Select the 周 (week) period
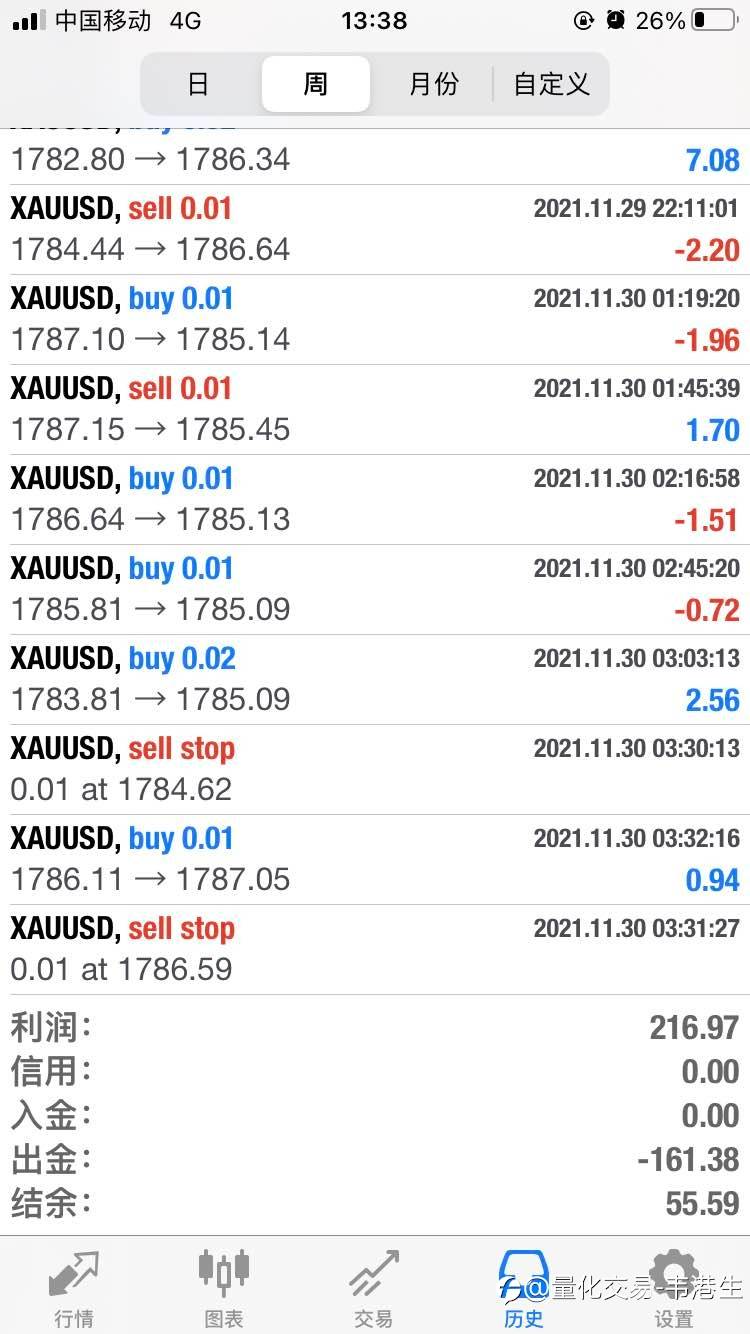This screenshot has width=750, height=1334. tap(316, 84)
